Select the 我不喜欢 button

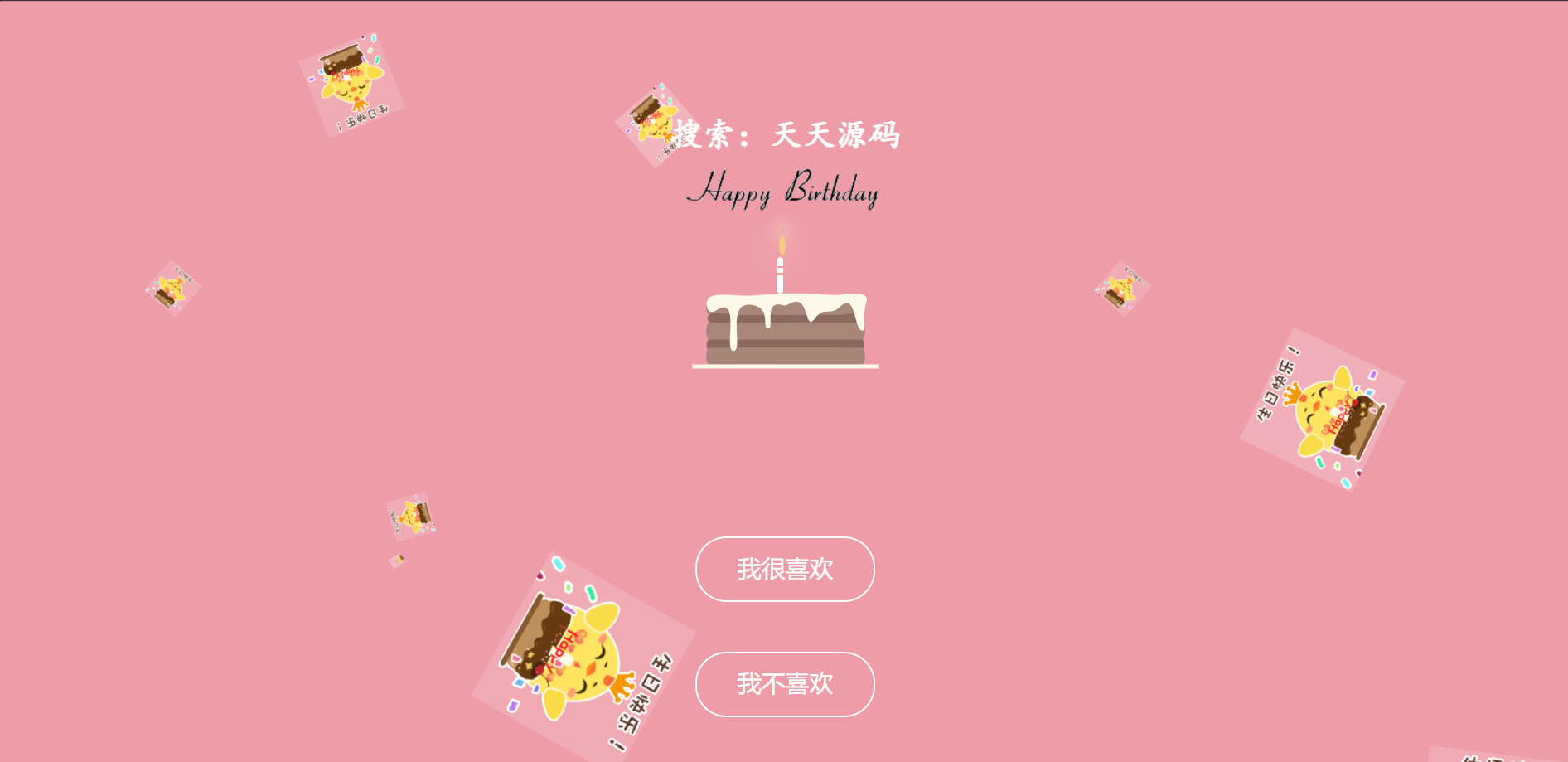tap(785, 684)
